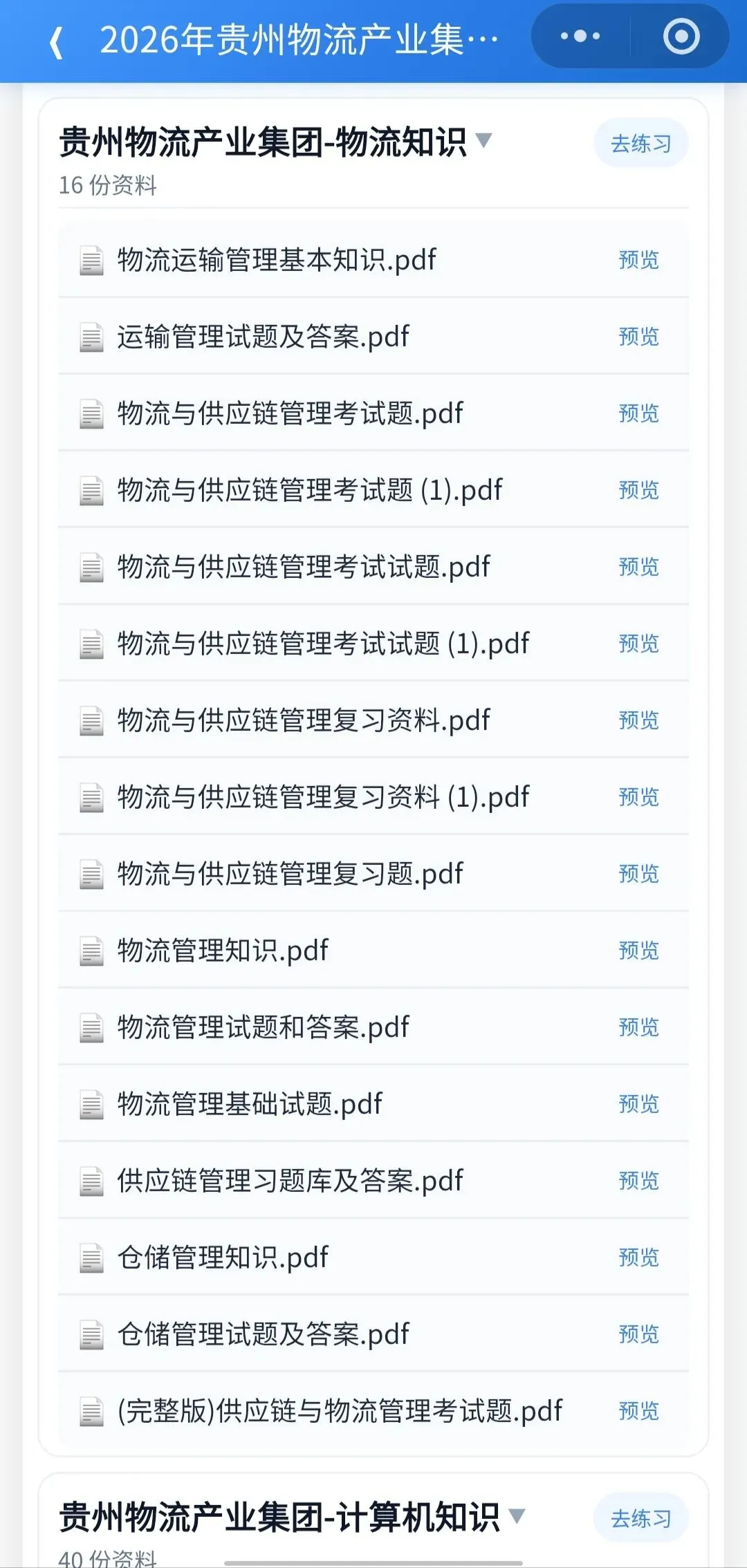Open 物流管理基础试题.pdf file row
Viewport: 747px width, 1568px height.
tap(373, 1104)
